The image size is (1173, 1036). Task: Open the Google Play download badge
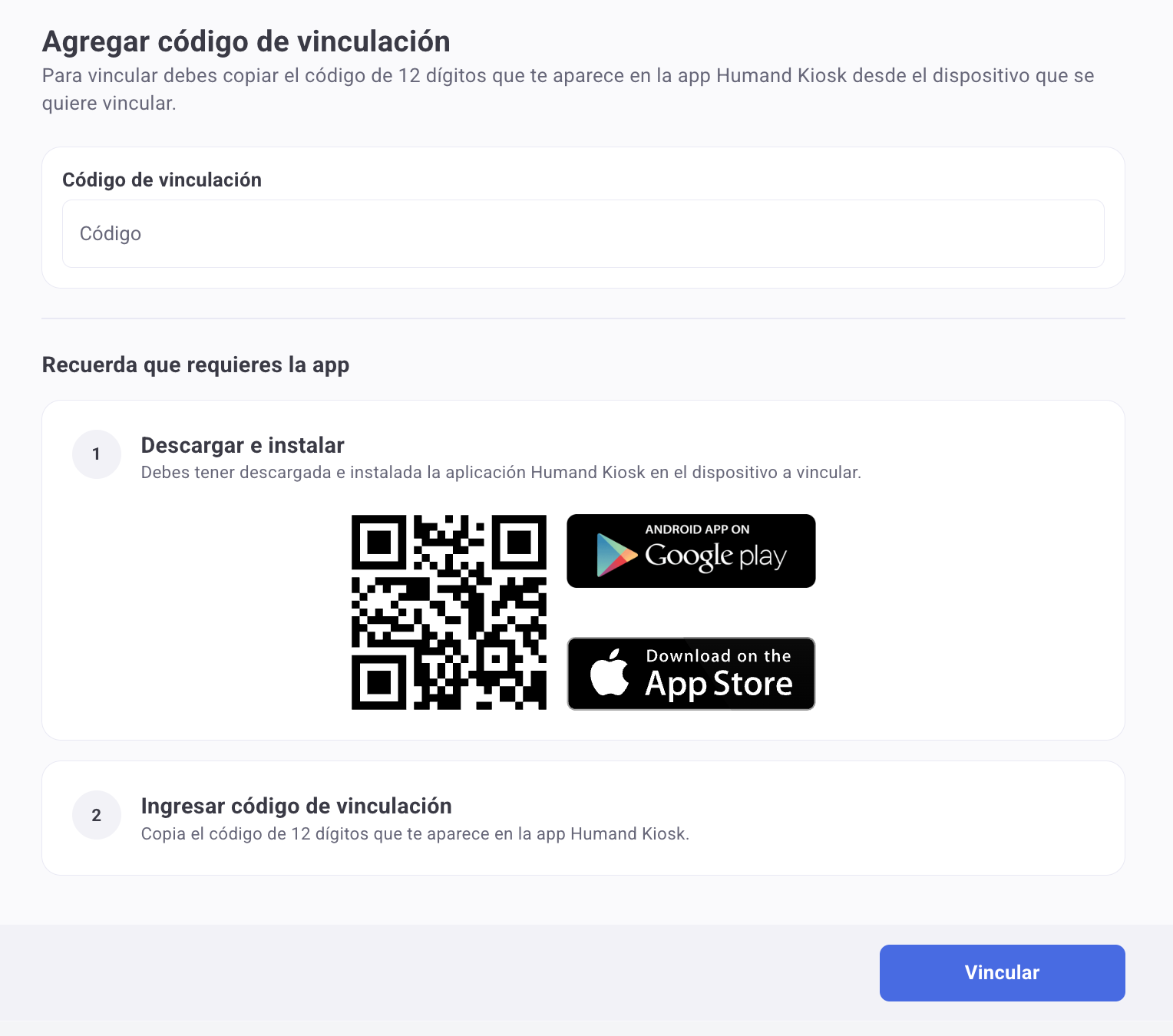click(691, 551)
